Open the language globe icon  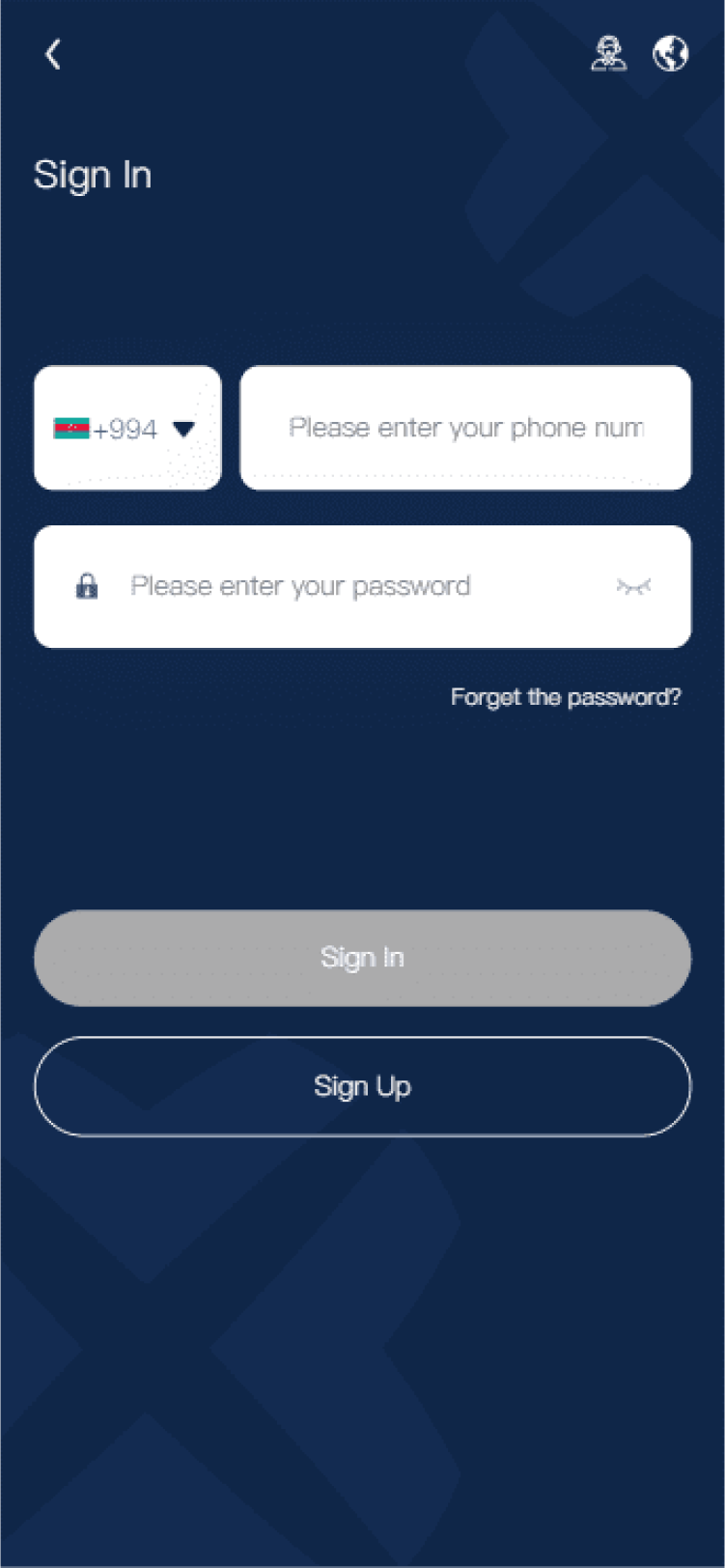click(671, 53)
